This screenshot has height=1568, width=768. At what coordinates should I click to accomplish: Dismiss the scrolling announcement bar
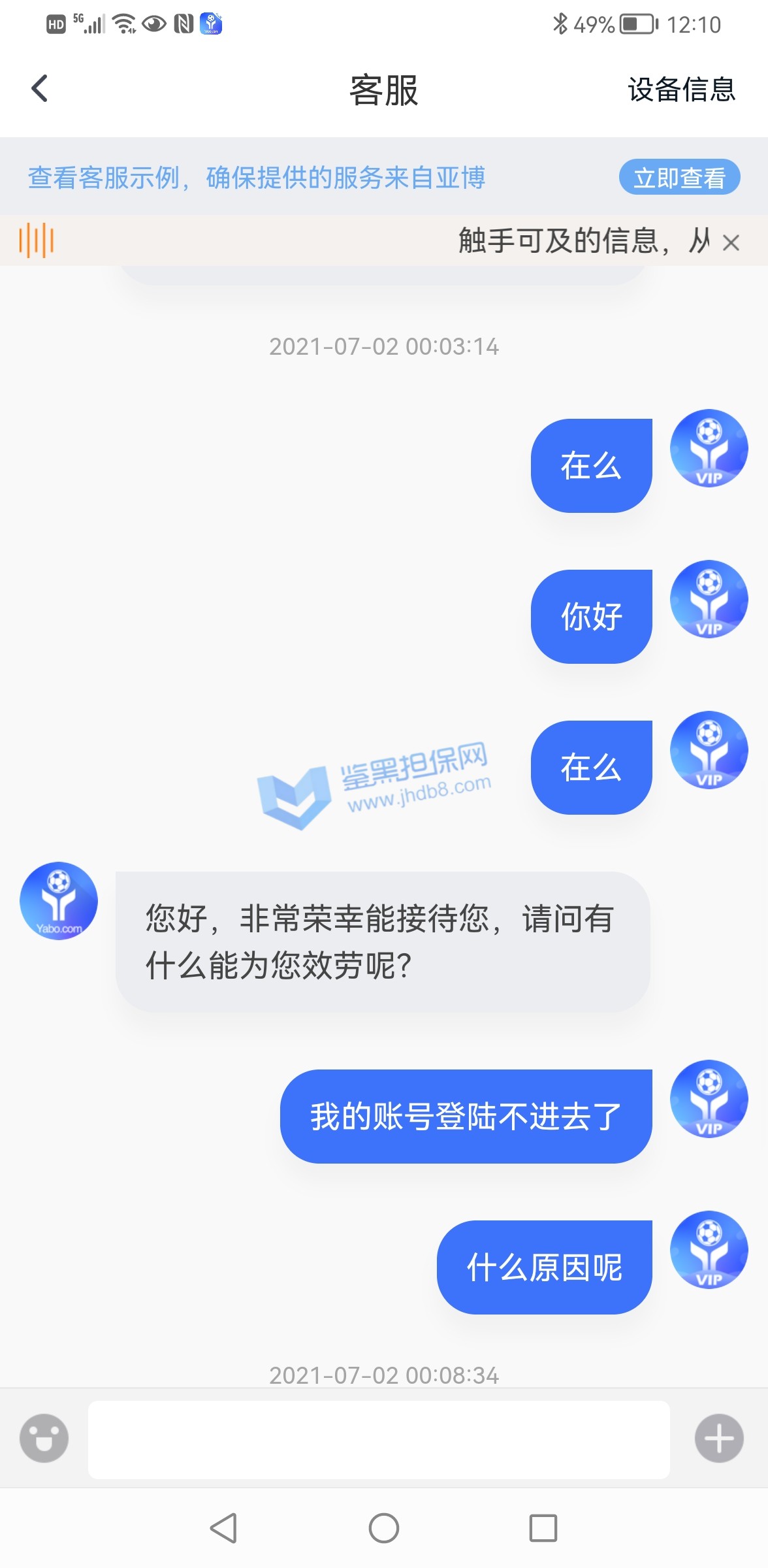731,243
